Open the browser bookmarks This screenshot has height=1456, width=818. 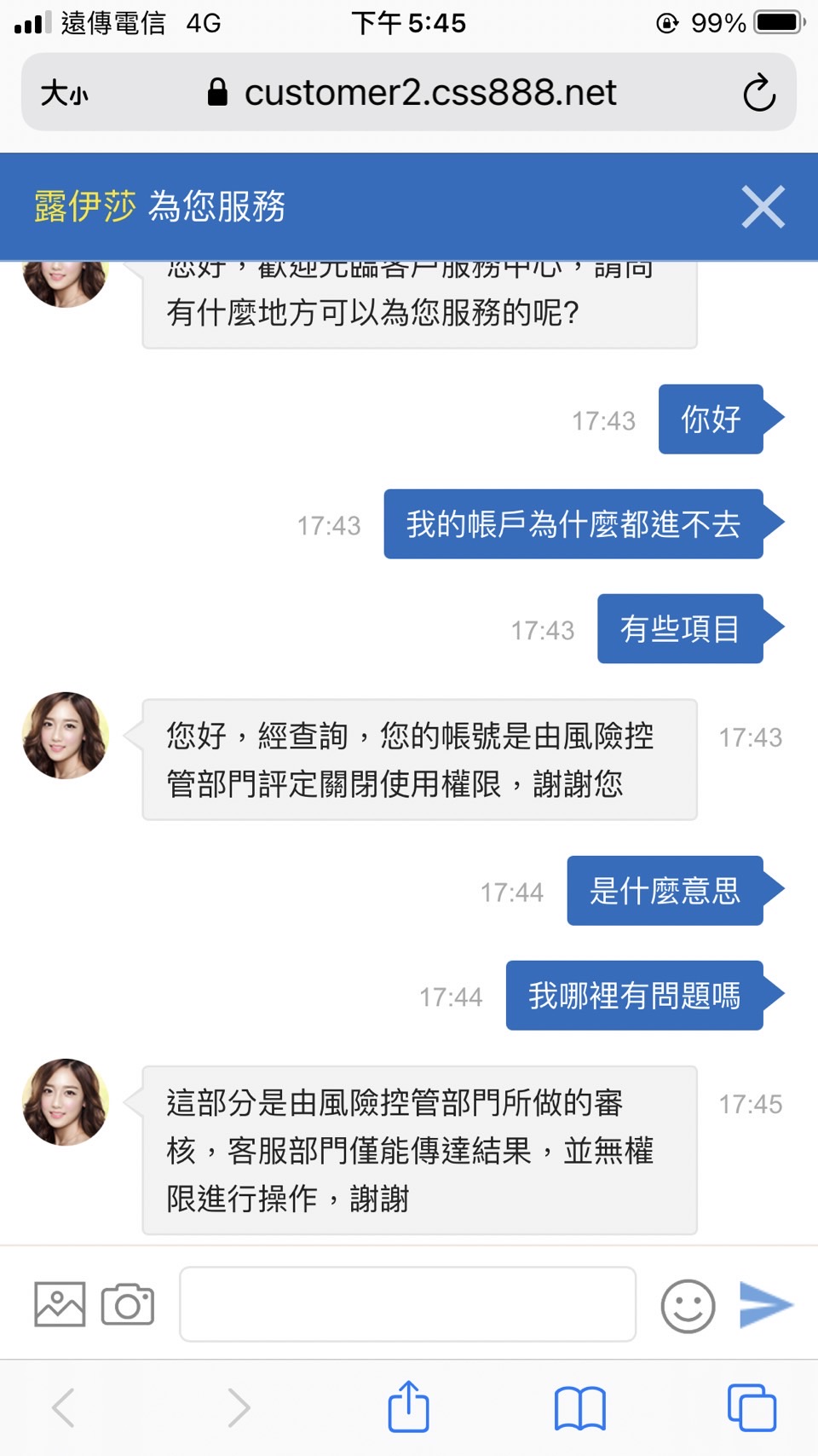579,1407
